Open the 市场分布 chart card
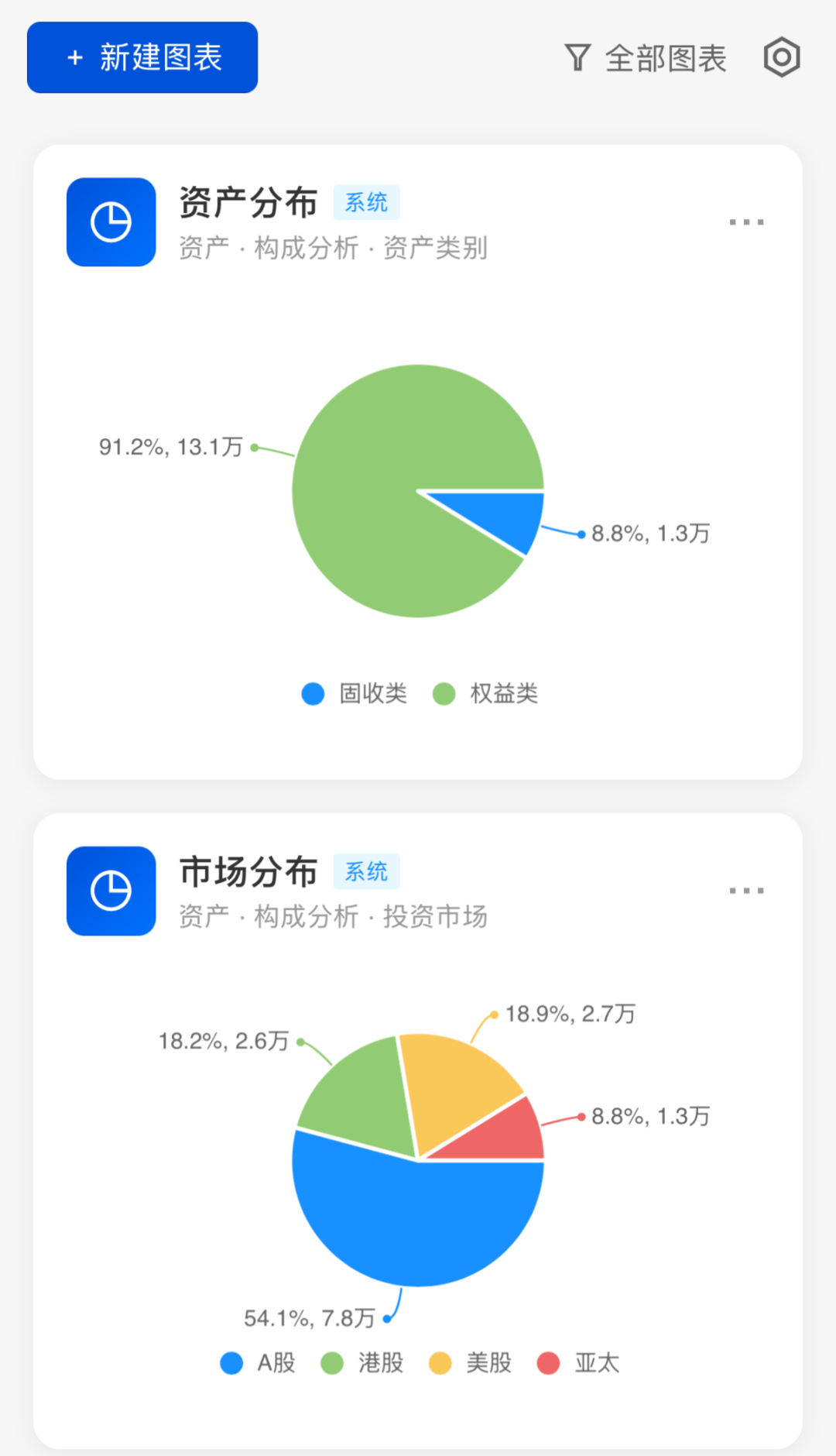The image size is (836, 1456). [248, 872]
